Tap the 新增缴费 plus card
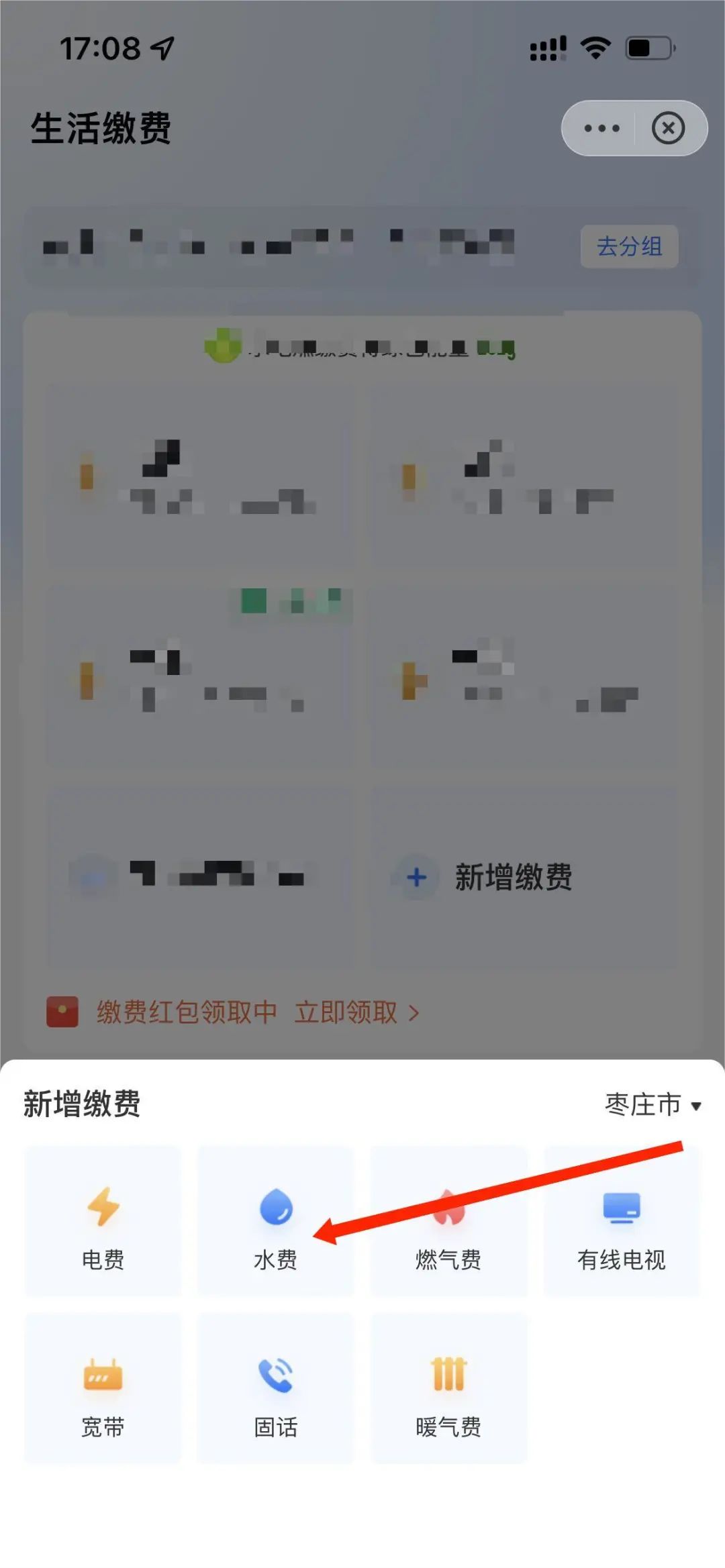 tap(513, 877)
